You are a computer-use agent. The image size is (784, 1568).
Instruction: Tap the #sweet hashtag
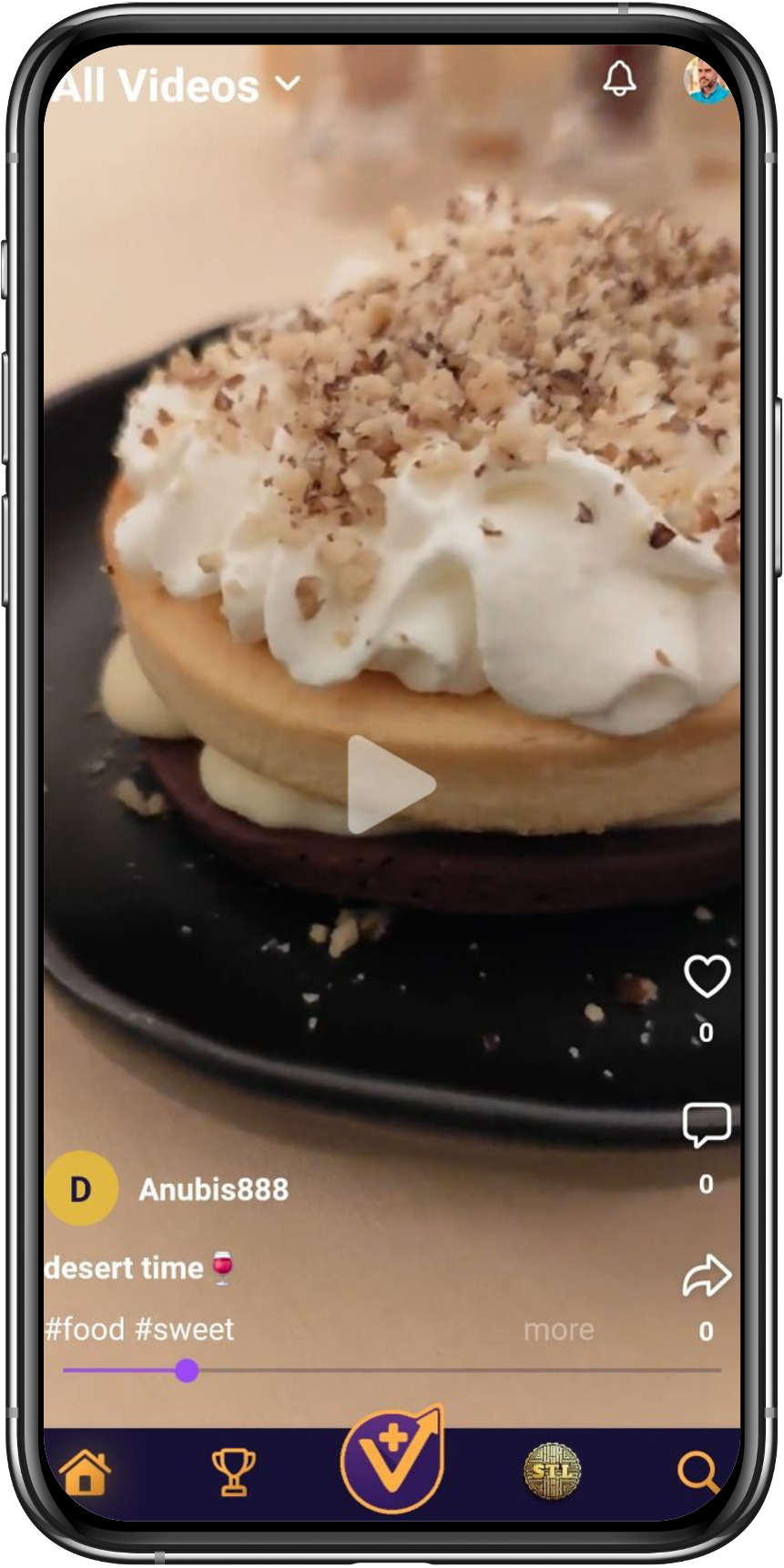185,1330
